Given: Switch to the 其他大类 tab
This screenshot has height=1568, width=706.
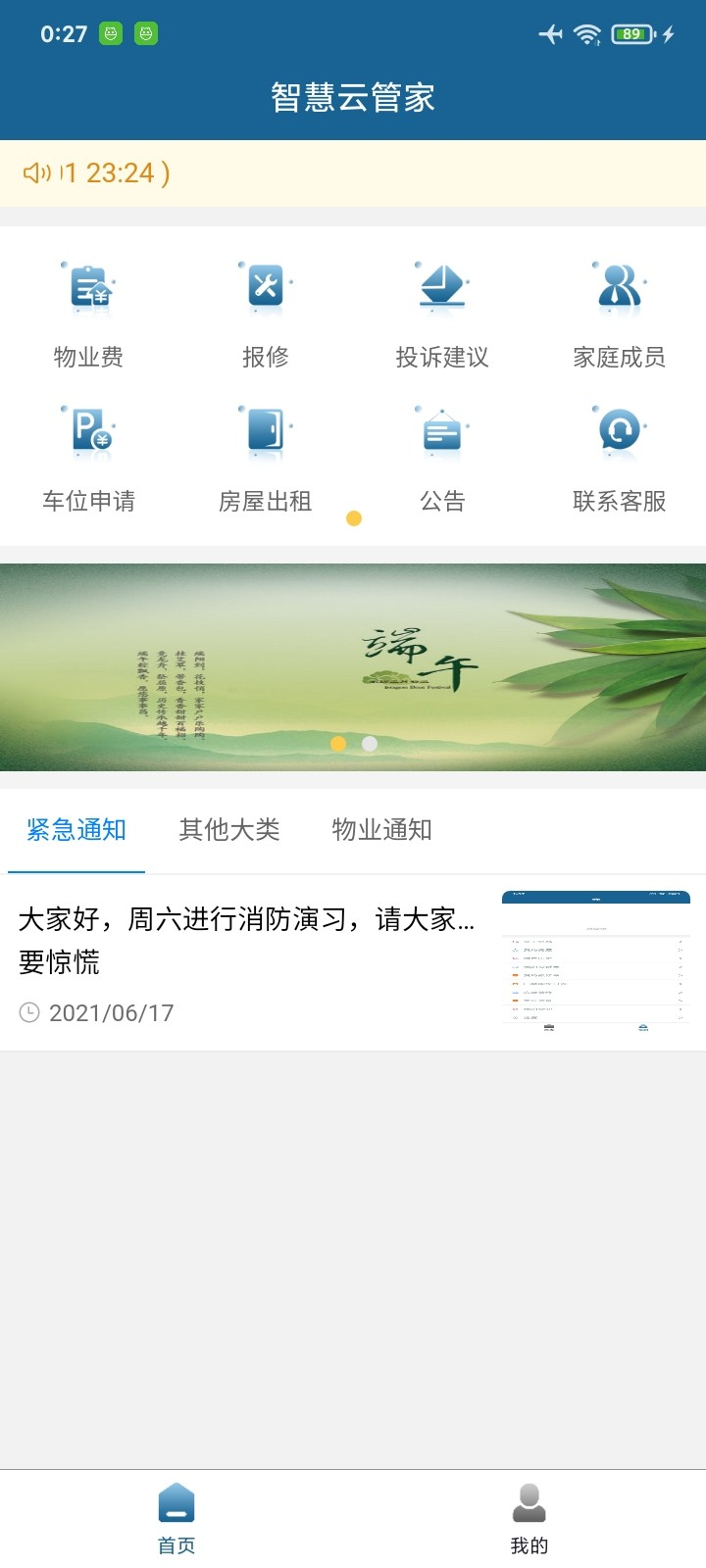Looking at the screenshot, I should (229, 830).
